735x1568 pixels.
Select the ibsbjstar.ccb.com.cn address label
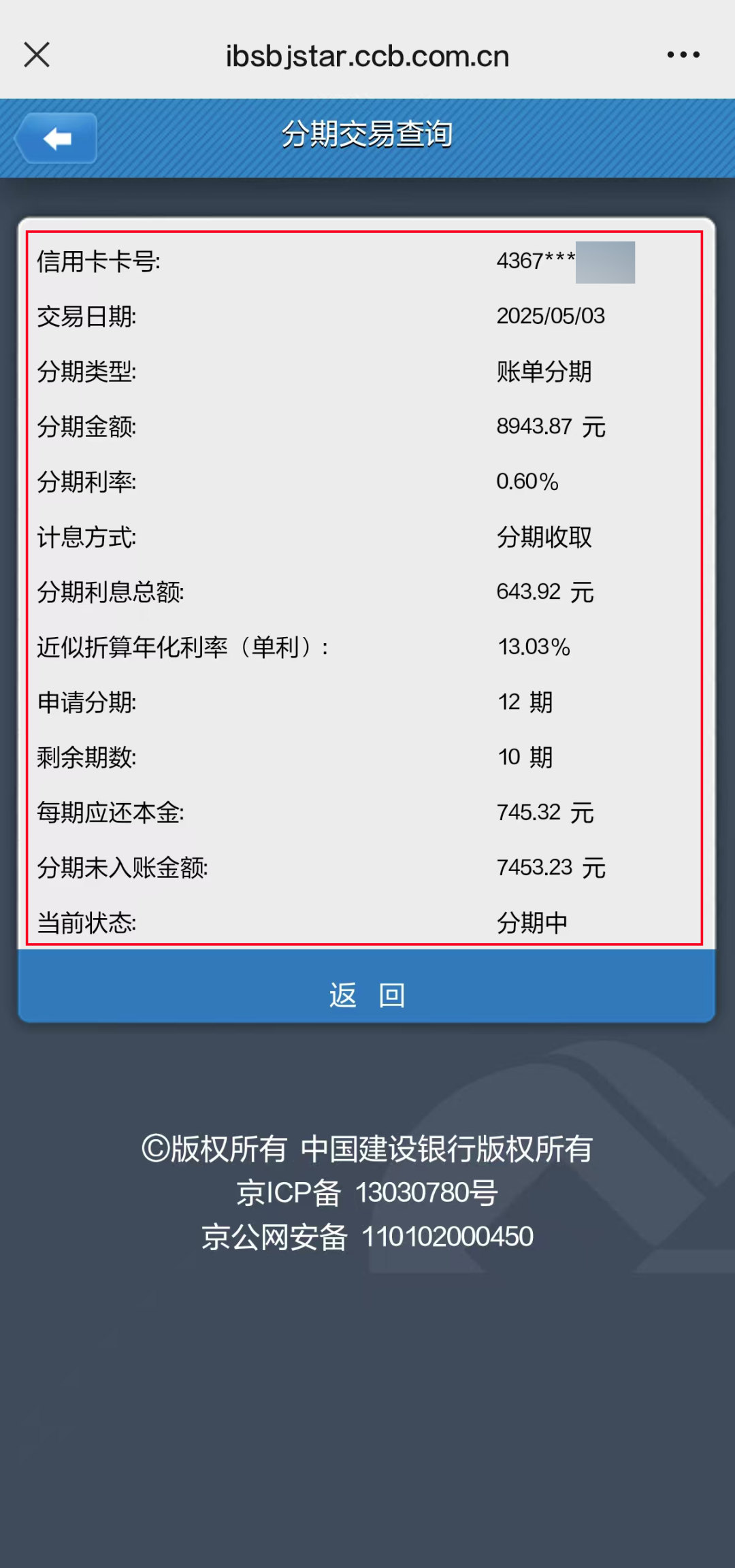(x=367, y=54)
